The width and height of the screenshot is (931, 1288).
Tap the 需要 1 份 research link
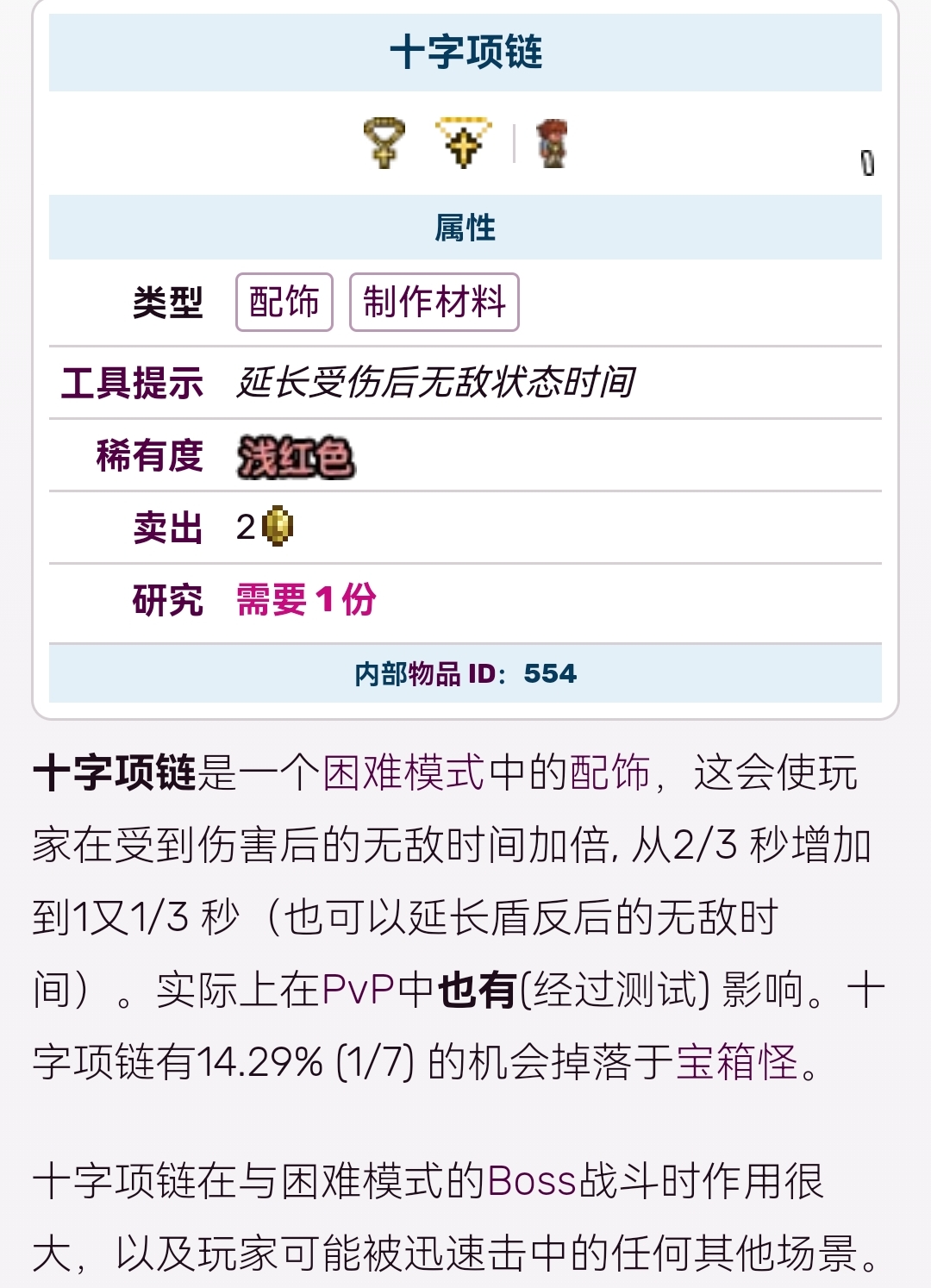pos(306,600)
